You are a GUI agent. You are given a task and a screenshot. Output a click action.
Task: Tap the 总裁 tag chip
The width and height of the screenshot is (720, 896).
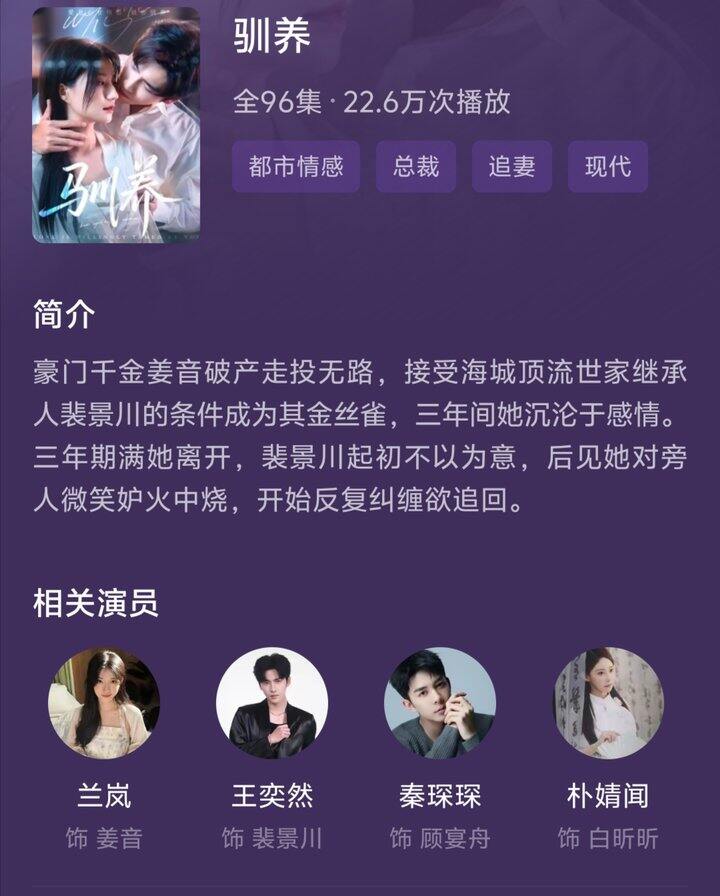[415, 167]
